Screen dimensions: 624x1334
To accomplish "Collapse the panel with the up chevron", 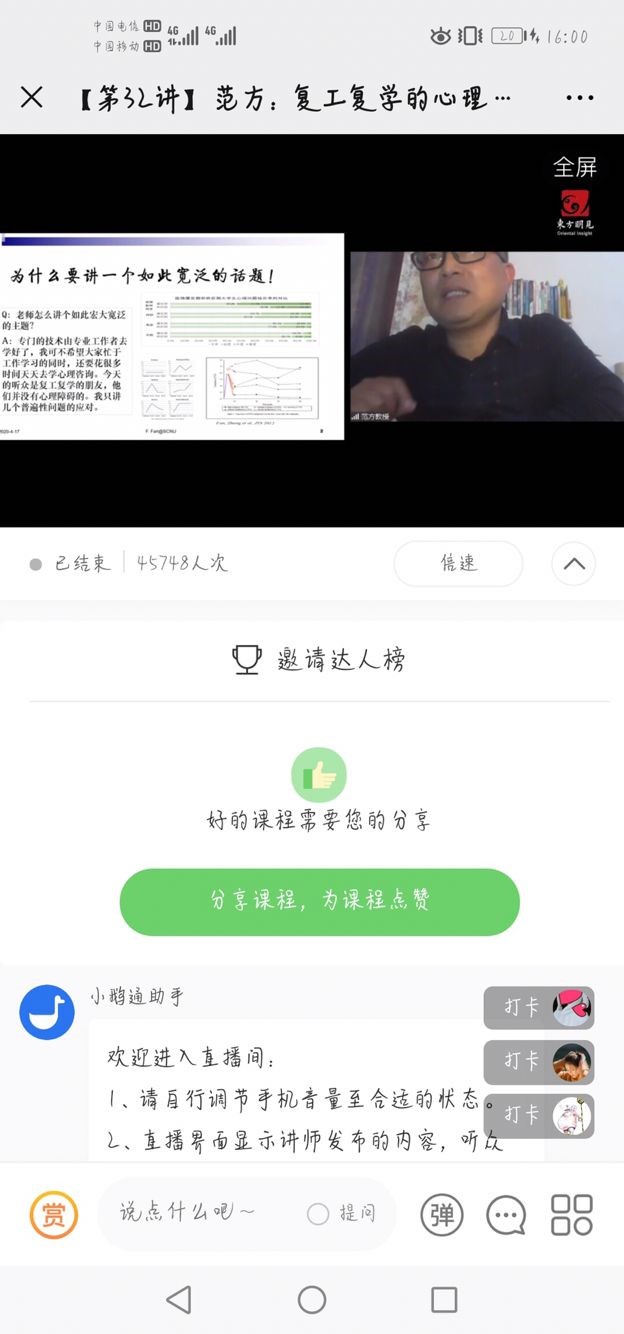I will (x=574, y=564).
